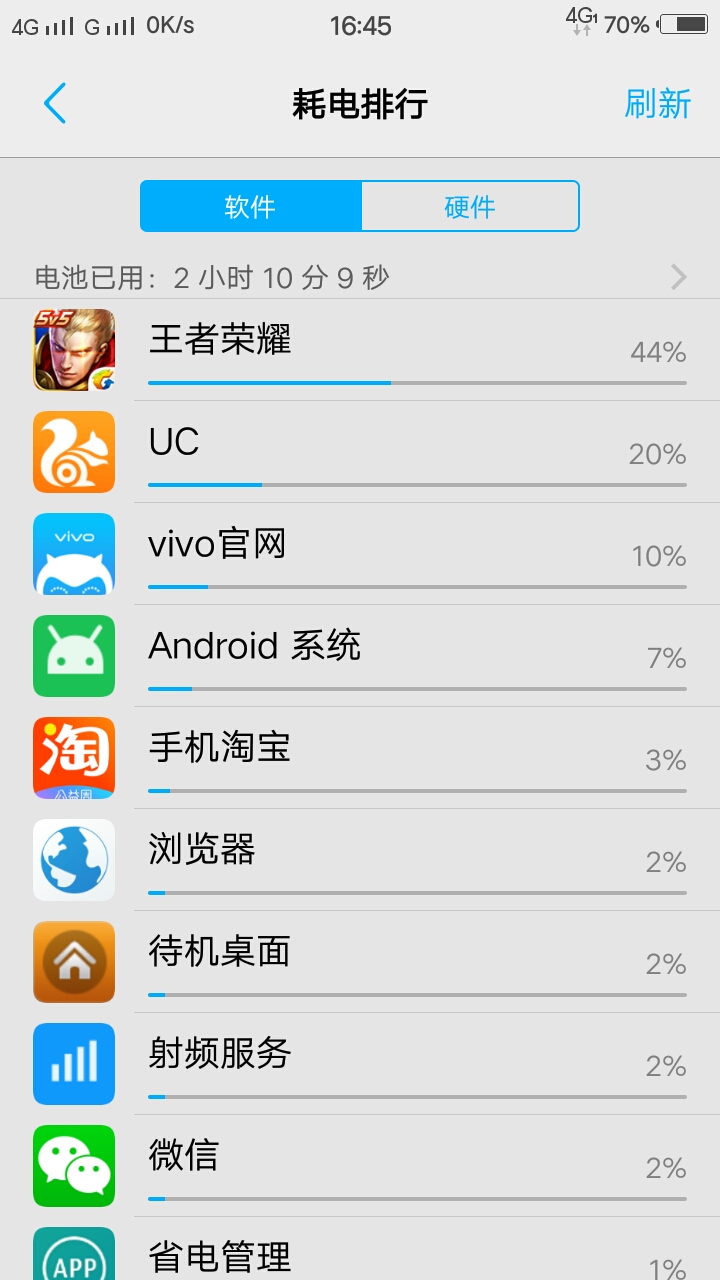The height and width of the screenshot is (1280, 720).
Task: Tap the Android 系统 robot icon
Action: click(73, 656)
